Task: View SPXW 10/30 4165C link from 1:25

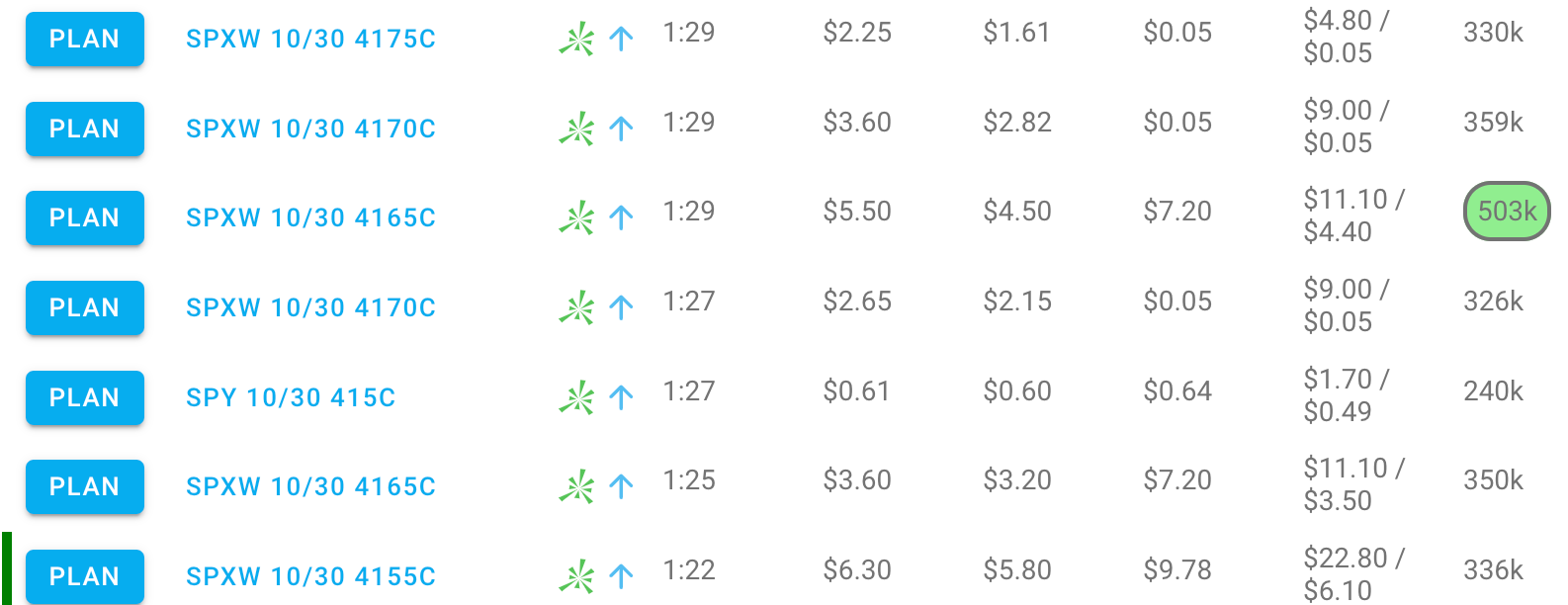Action: [310, 486]
